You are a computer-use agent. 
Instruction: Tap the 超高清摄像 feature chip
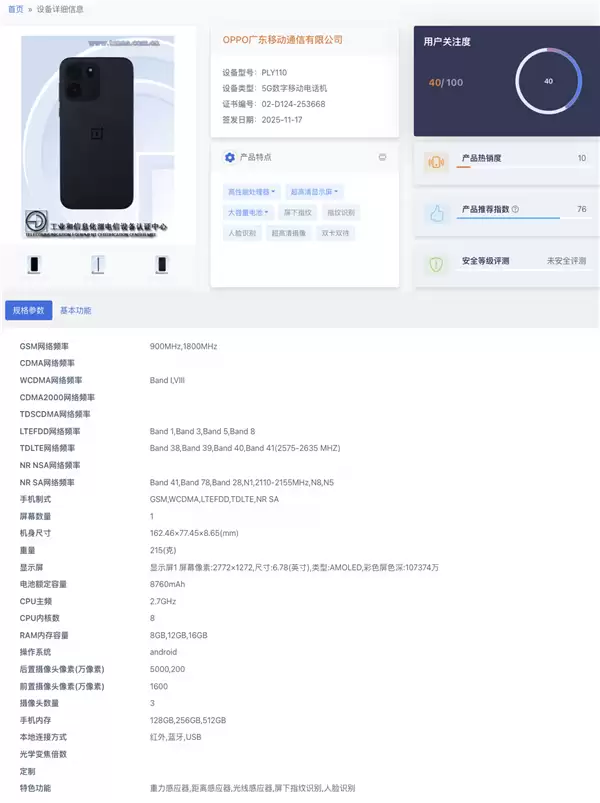coord(288,233)
